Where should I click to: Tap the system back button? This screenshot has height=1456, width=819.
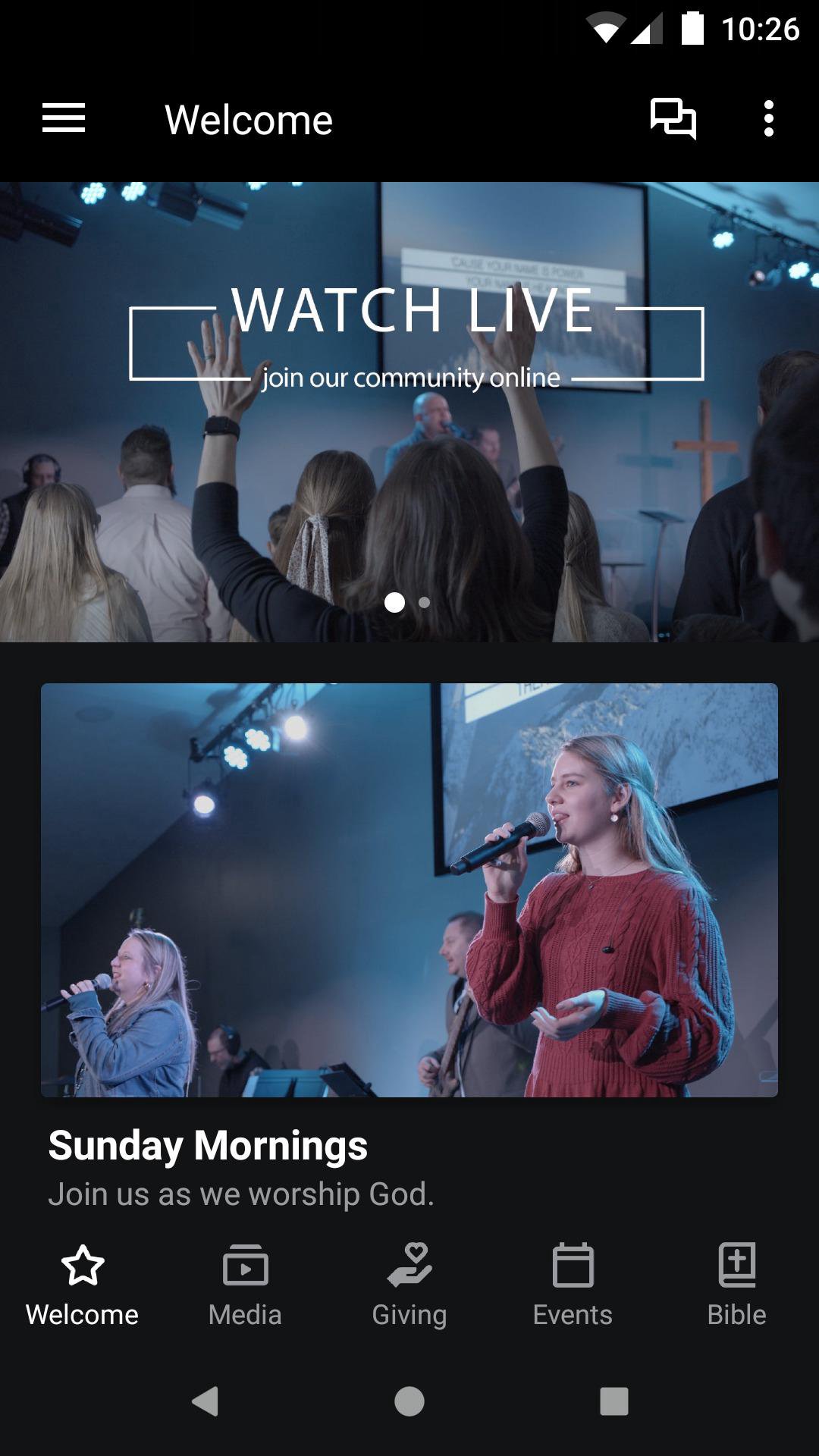(205, 1401)
